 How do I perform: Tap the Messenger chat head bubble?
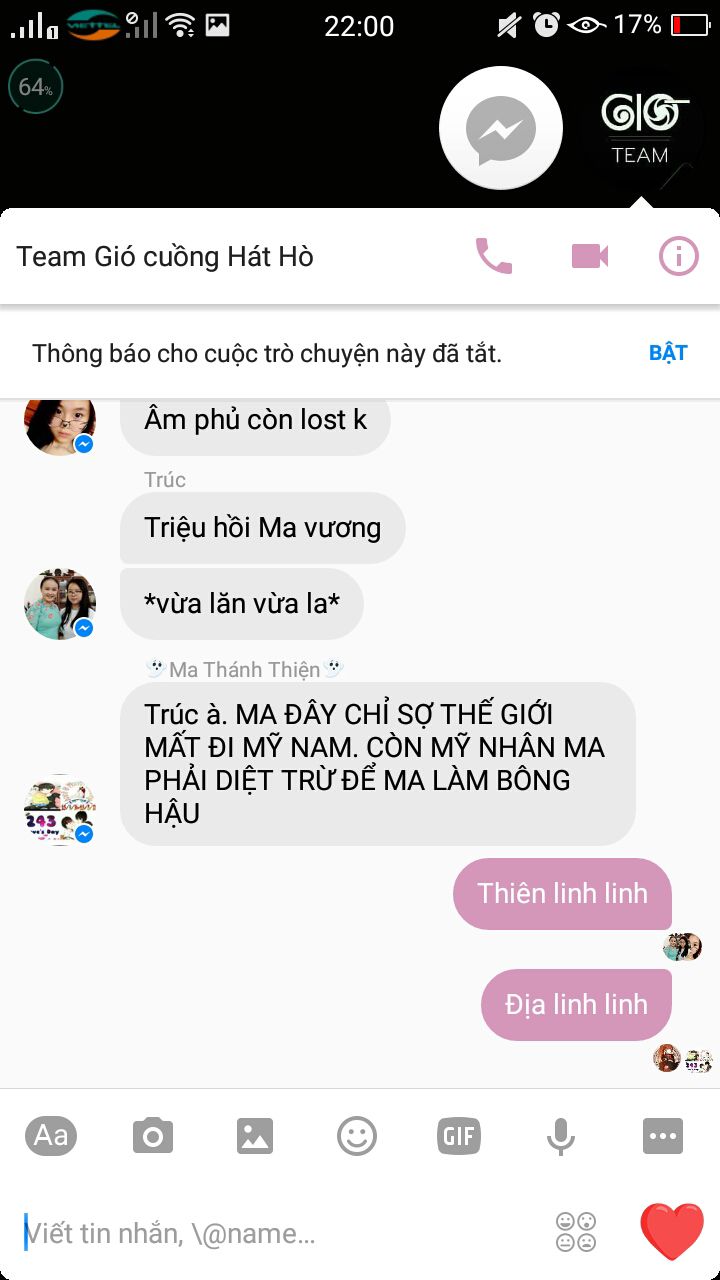[x=501, y=129]
